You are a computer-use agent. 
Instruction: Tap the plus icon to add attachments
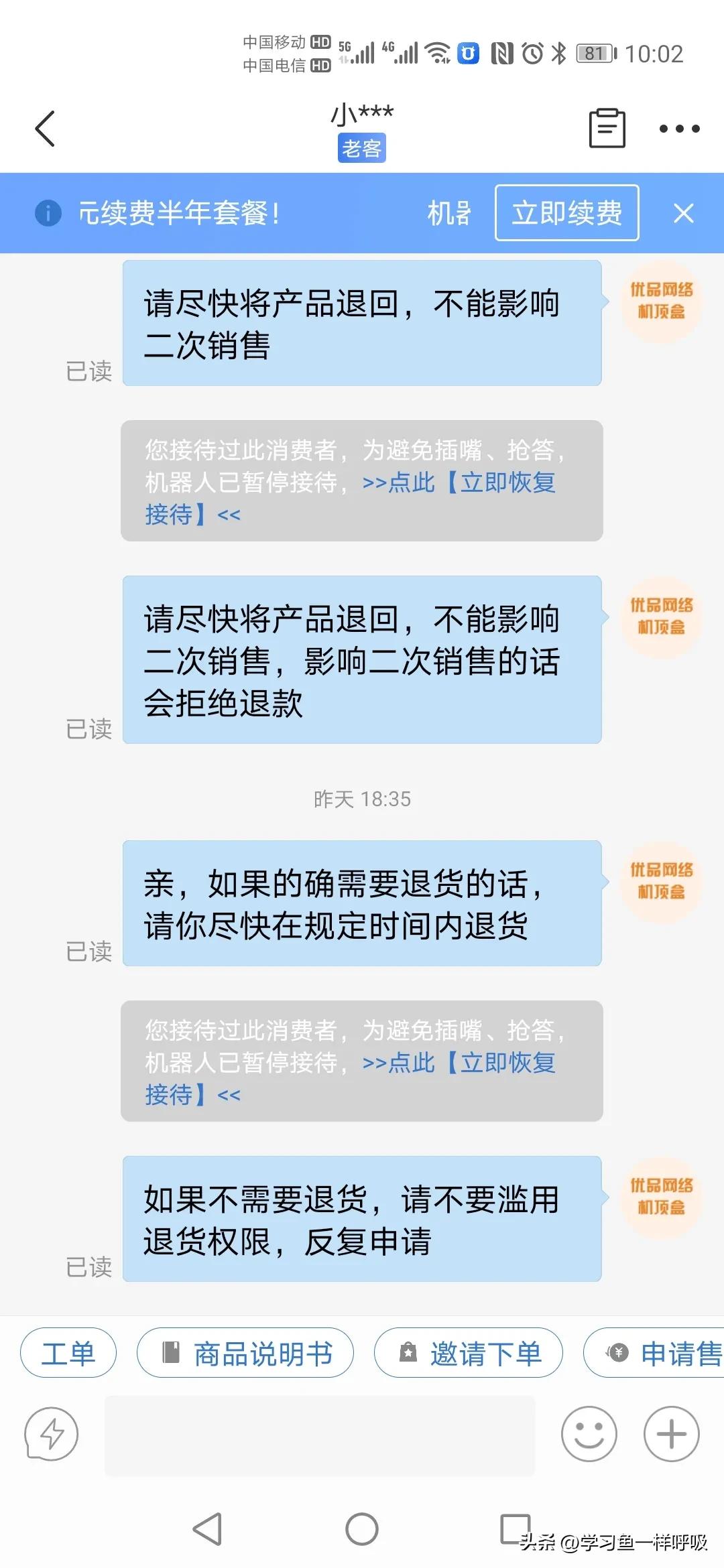(670, 1433)
